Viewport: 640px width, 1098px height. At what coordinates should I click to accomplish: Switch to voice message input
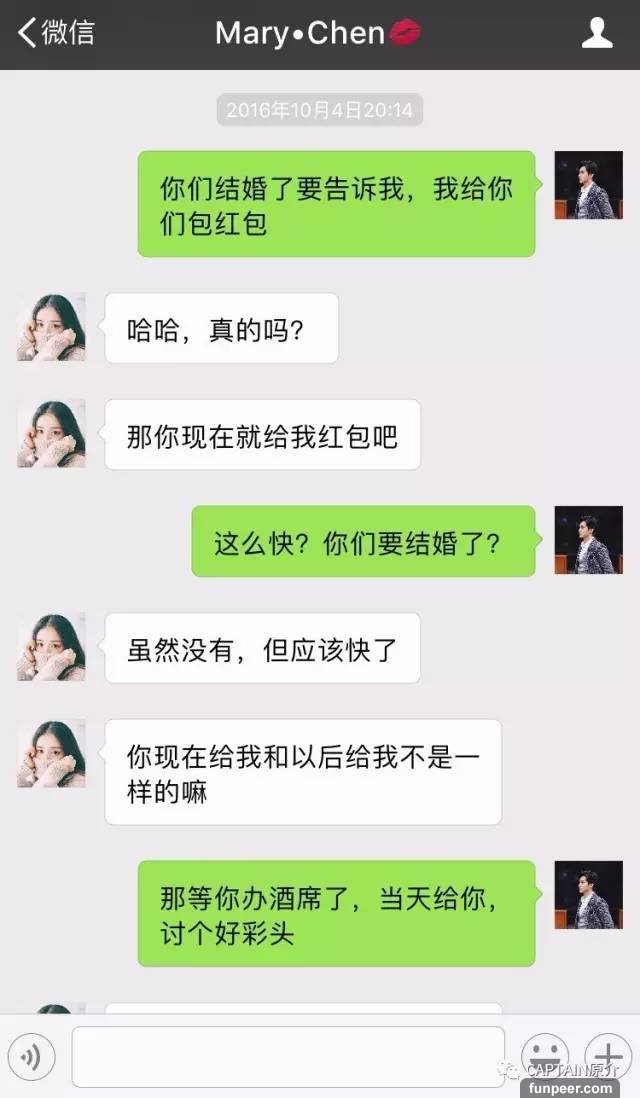31,1057
